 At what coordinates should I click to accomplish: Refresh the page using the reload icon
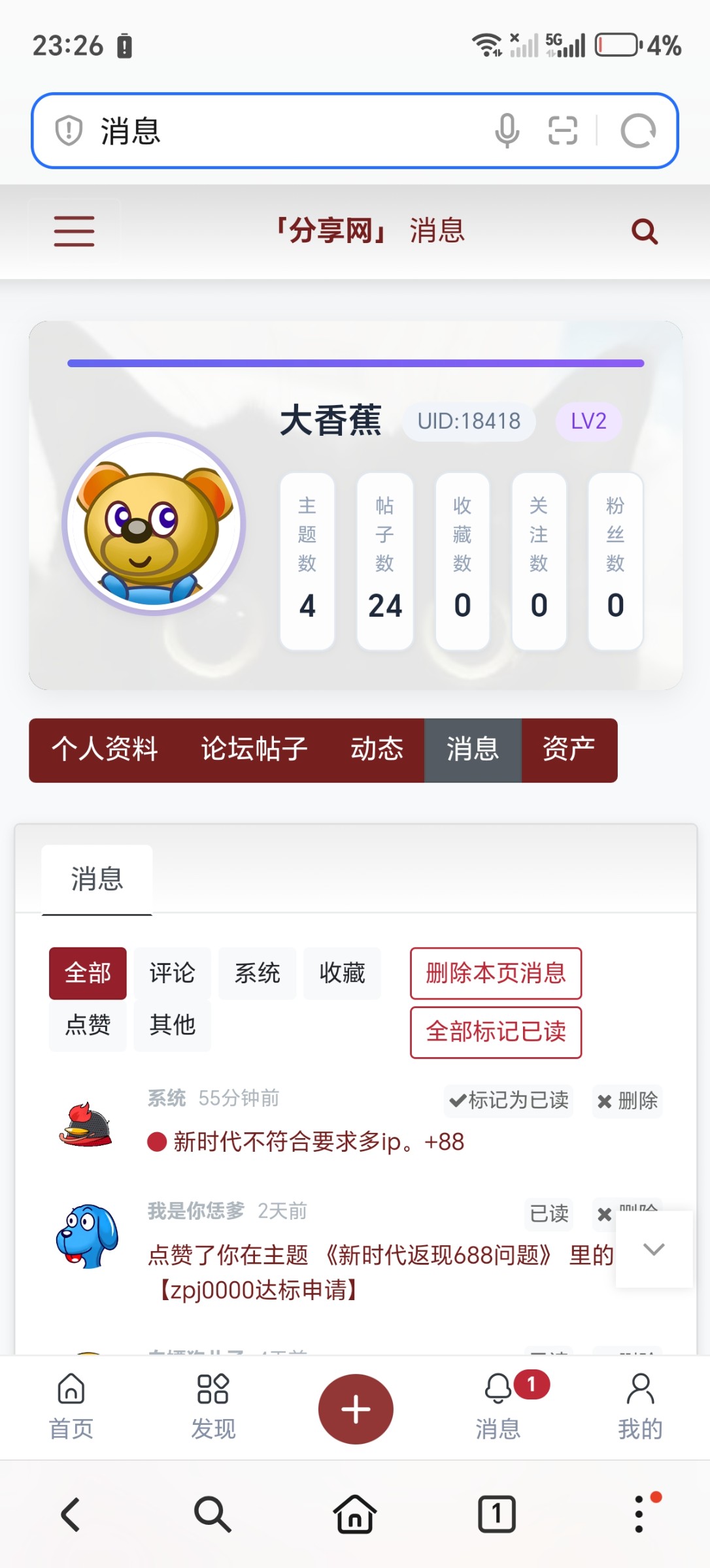coord(639,131)
